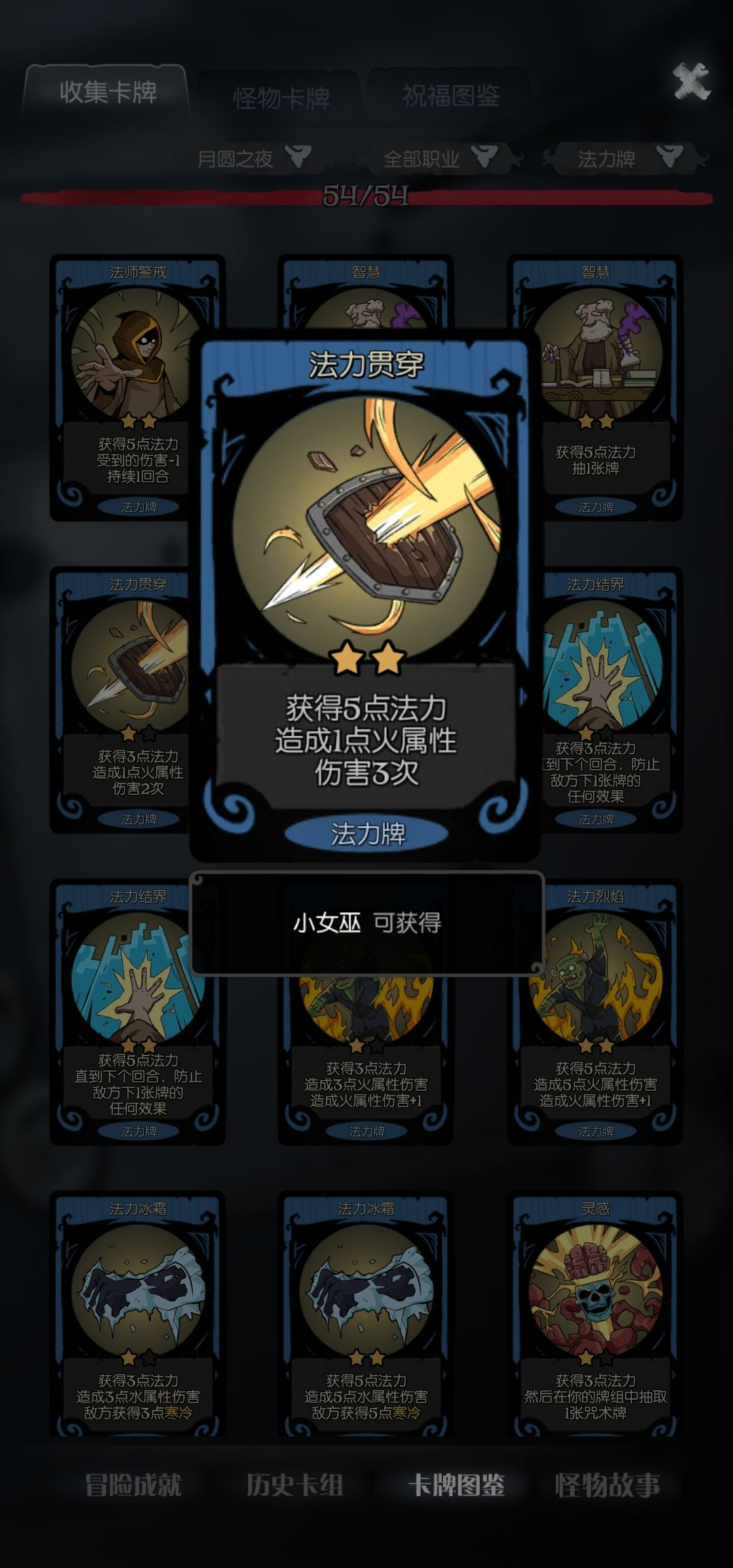Switch to the 祝福图鉴 tab

[x=450, y=96]
